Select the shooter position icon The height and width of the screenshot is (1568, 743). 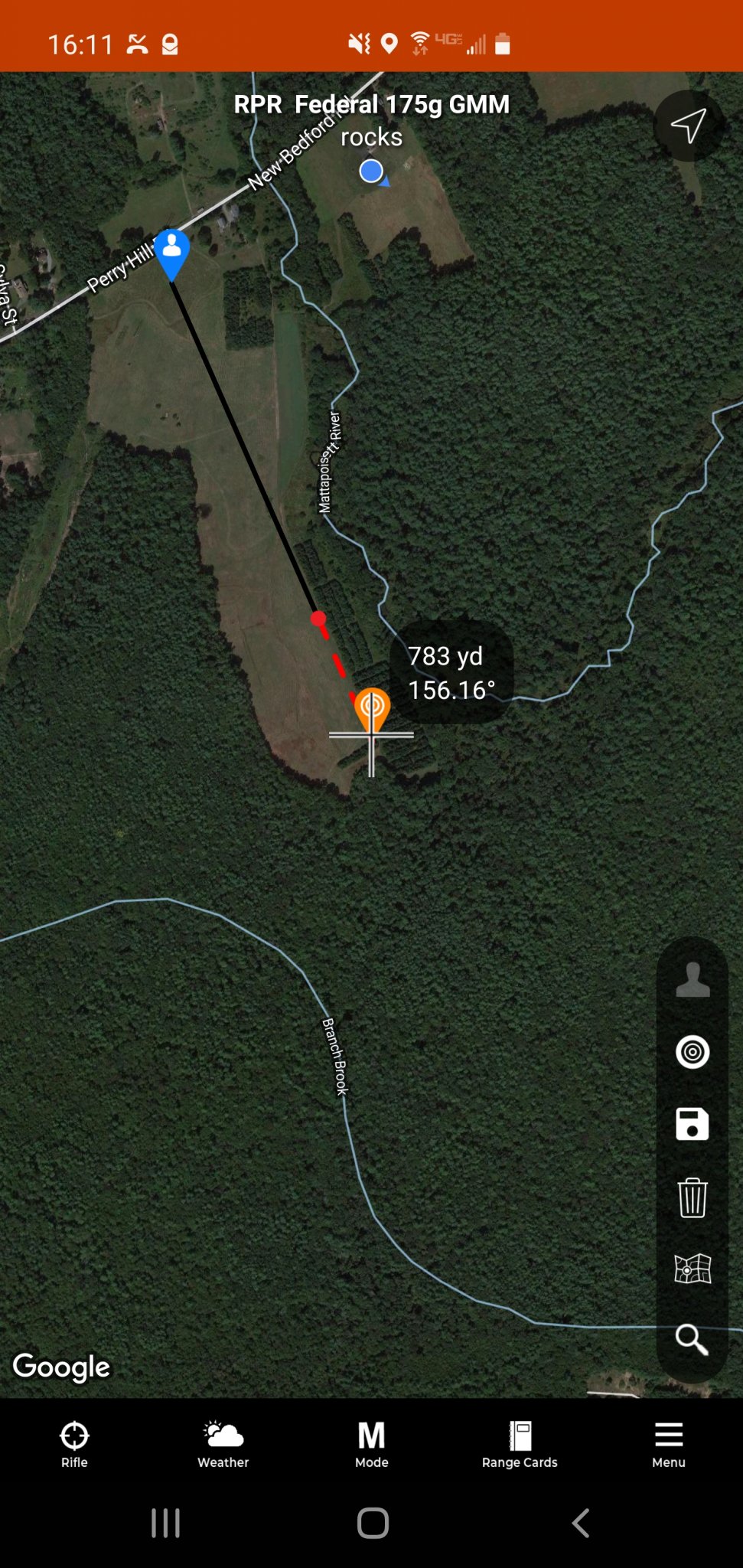(x=692, y=979)
